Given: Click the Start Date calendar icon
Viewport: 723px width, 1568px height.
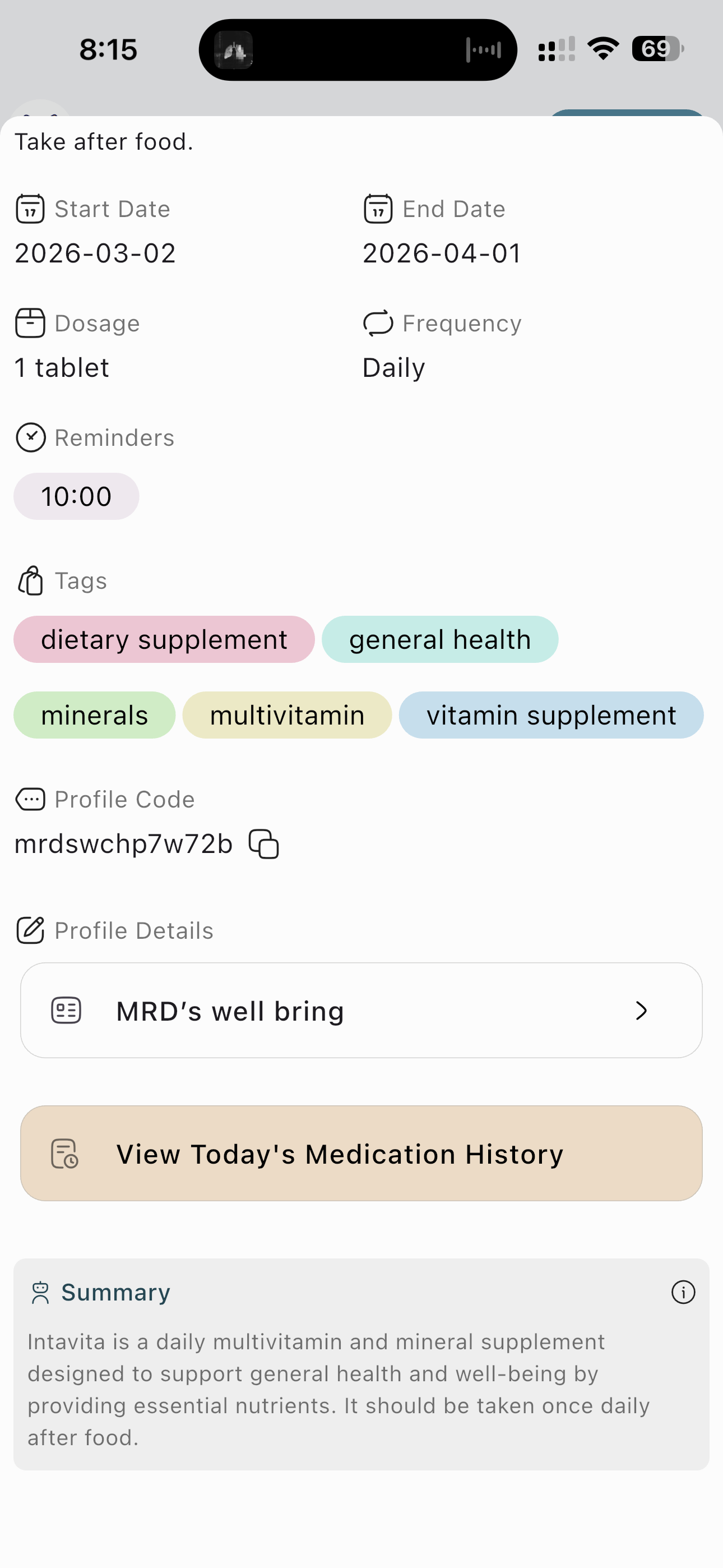Looking at the screenshot, I should (x=30, y=209).
